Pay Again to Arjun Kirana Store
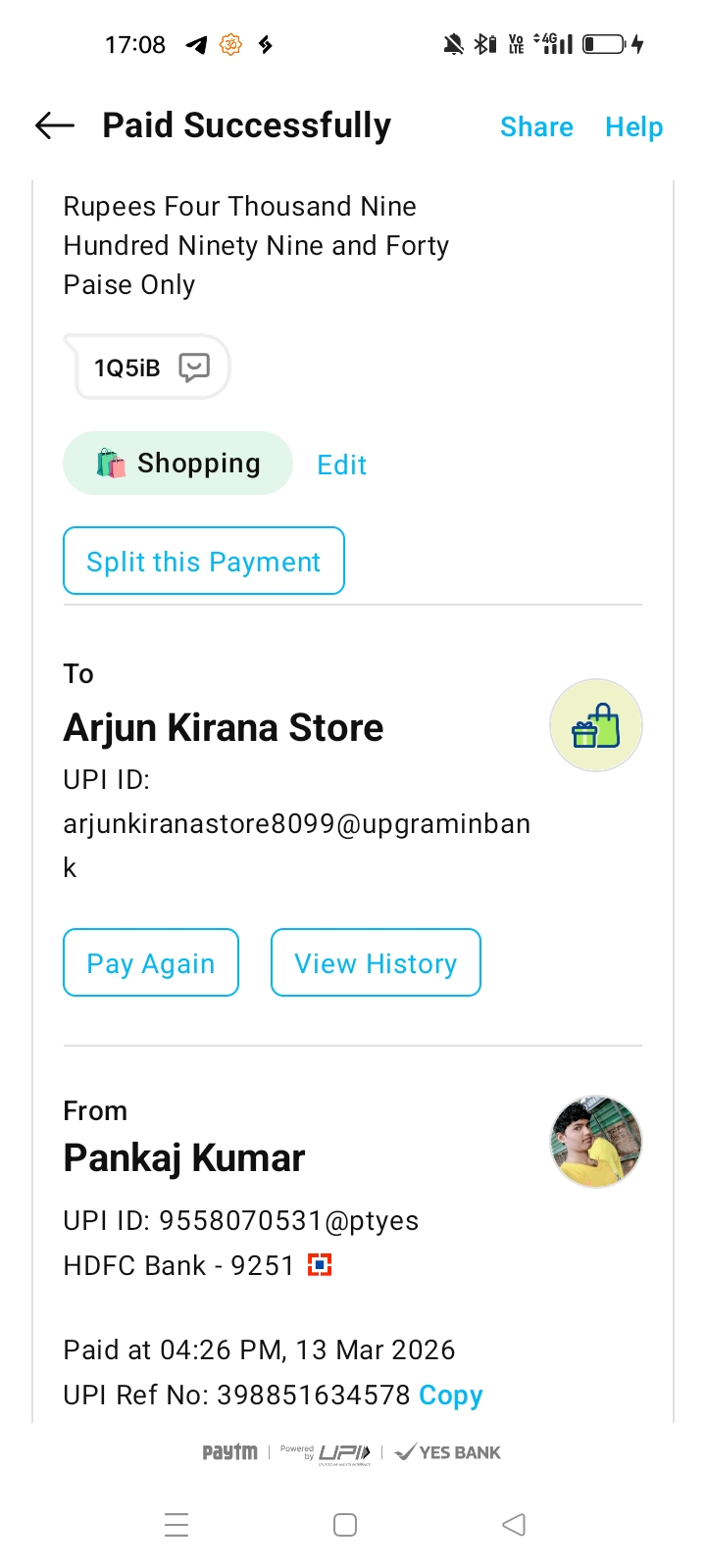Viewport: 706px width, 1568px height. tap(151, 963)
